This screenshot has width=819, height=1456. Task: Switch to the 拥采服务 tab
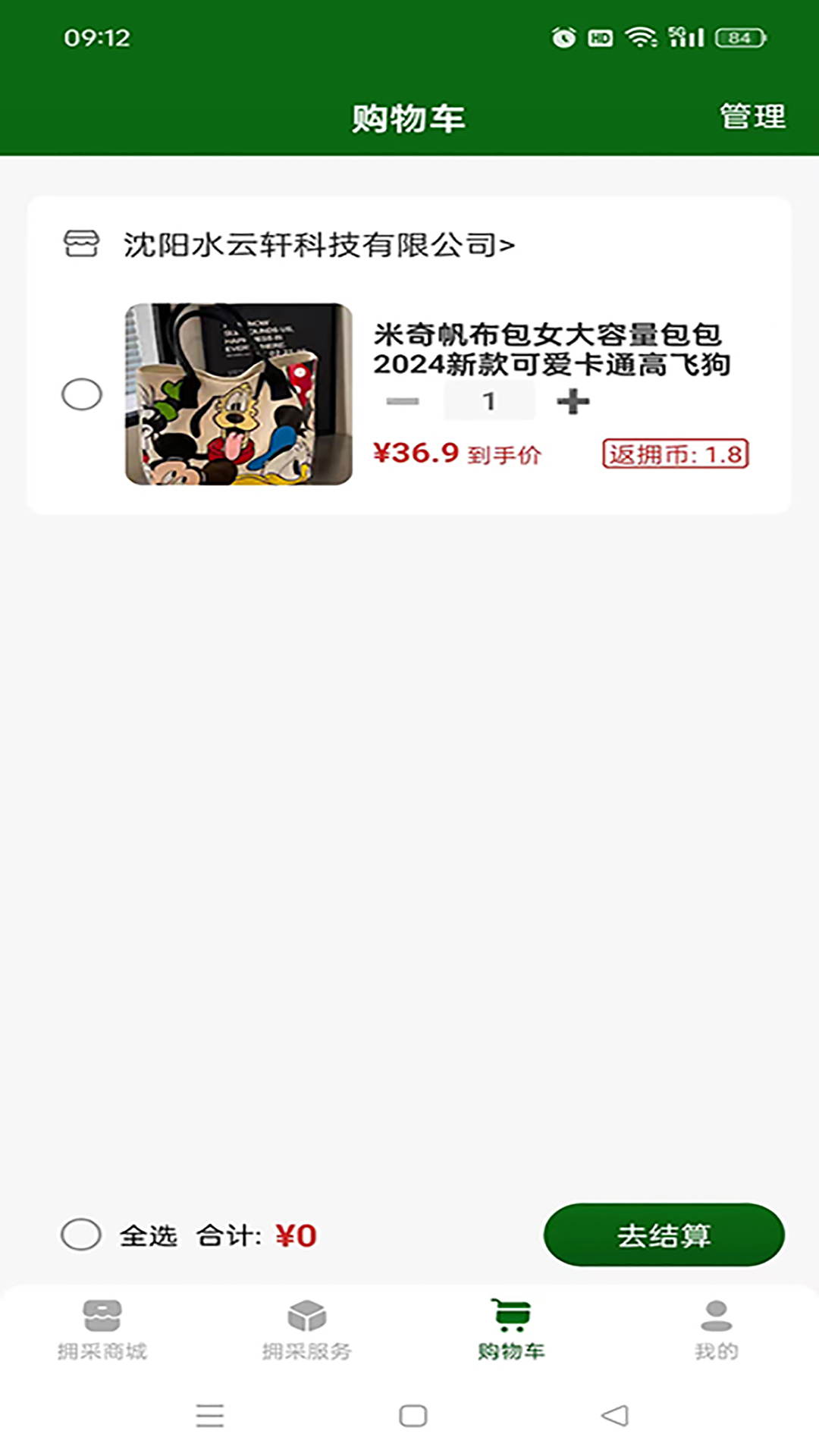point(307,1330)
